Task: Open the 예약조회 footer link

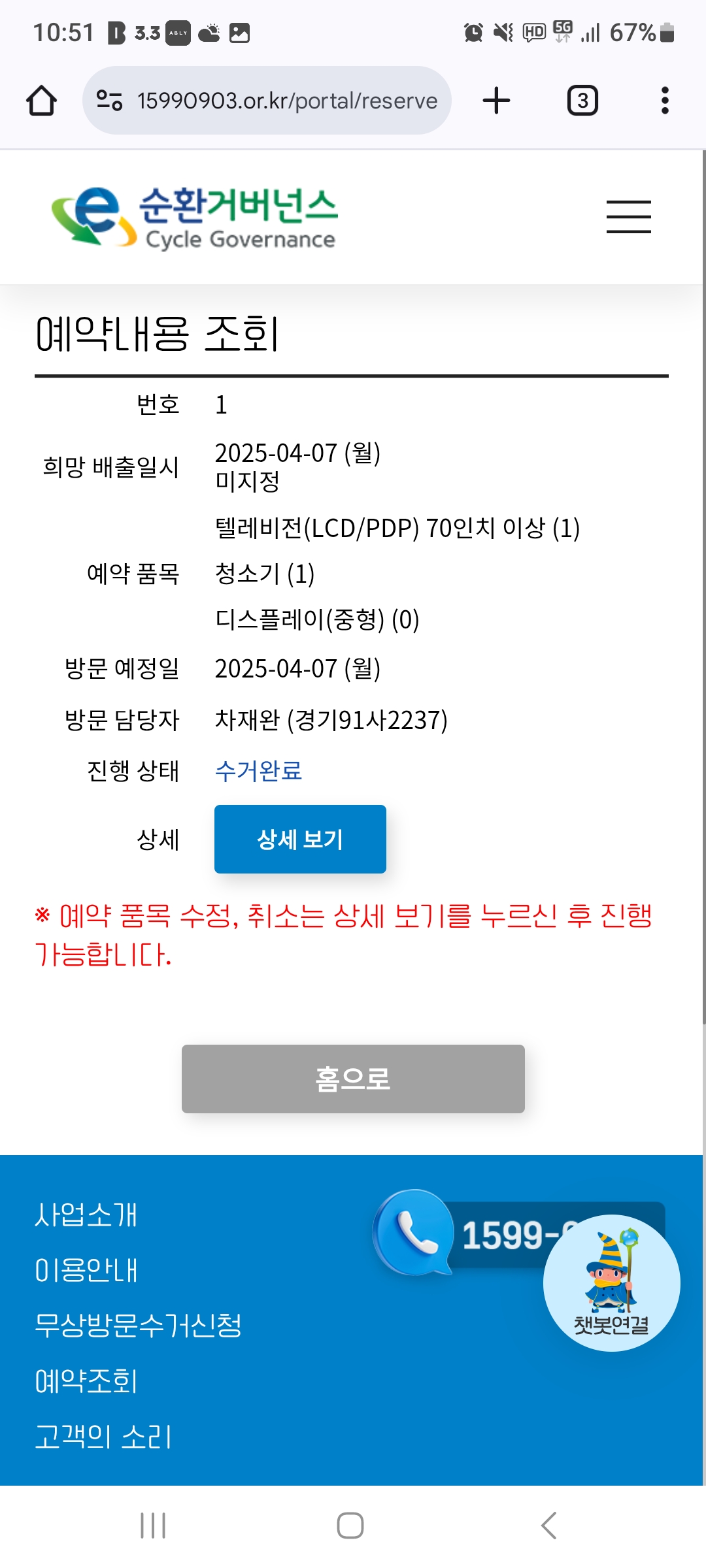Action: coord(86,1381)
